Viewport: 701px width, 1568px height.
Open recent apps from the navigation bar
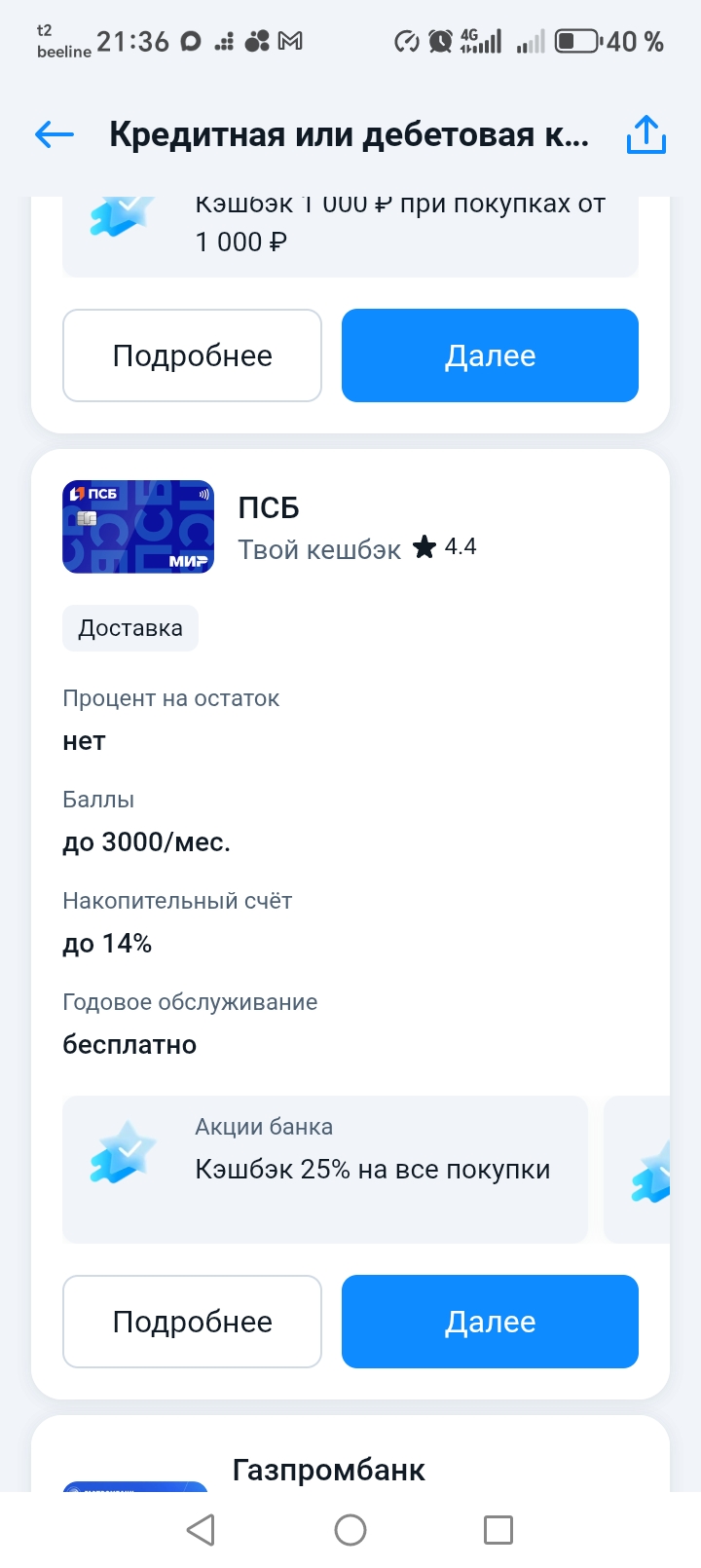point(498,1530)
